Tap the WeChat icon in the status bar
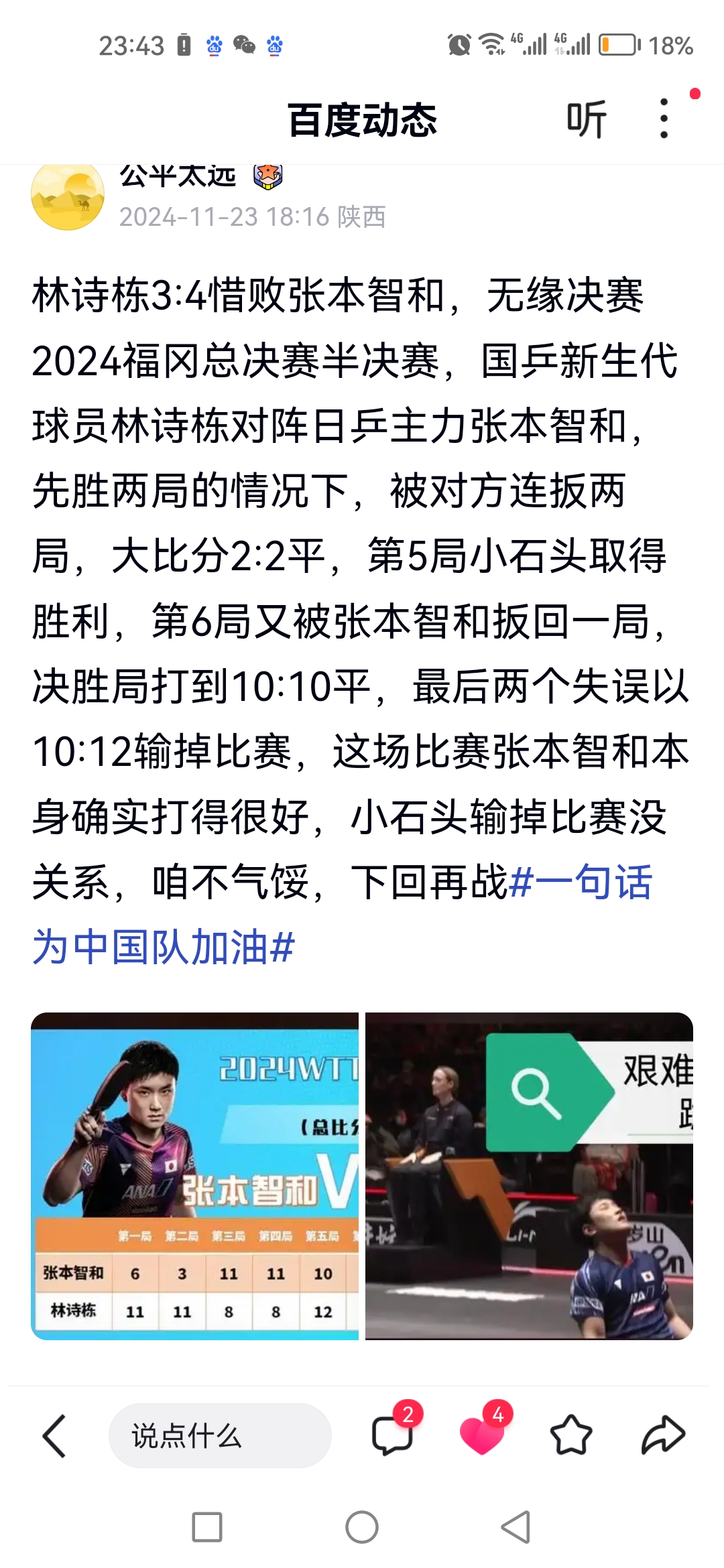 [x=244, y=46]
